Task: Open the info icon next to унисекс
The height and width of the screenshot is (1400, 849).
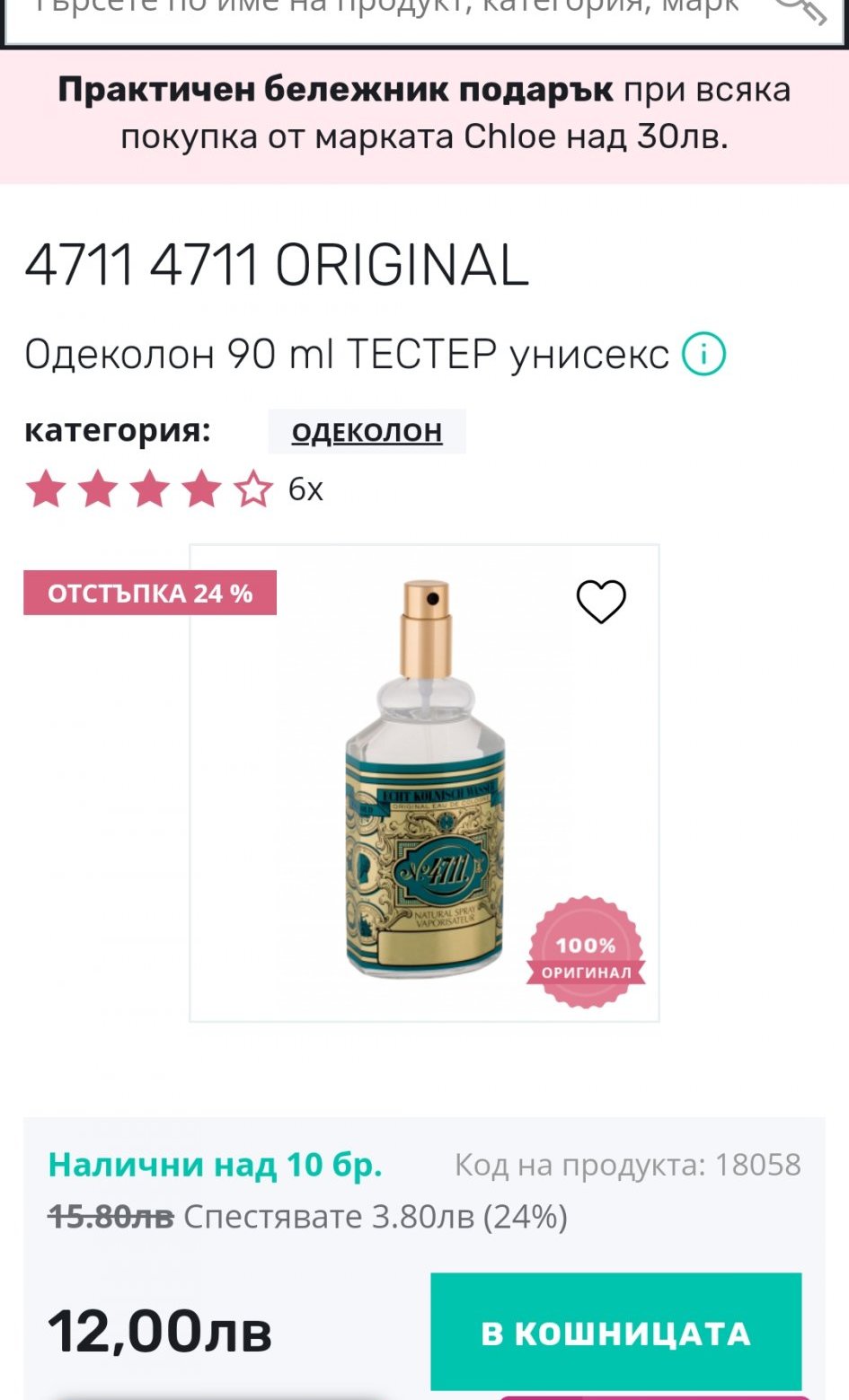Action: [703, 354]
